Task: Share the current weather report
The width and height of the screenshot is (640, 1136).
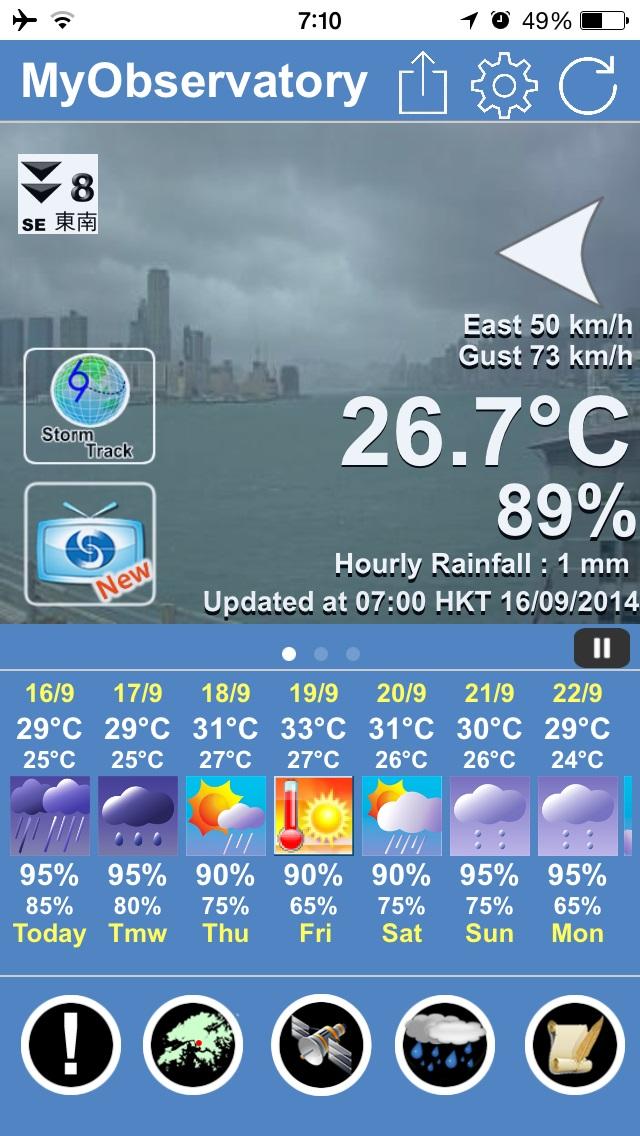Action: (x=421, y=83)
